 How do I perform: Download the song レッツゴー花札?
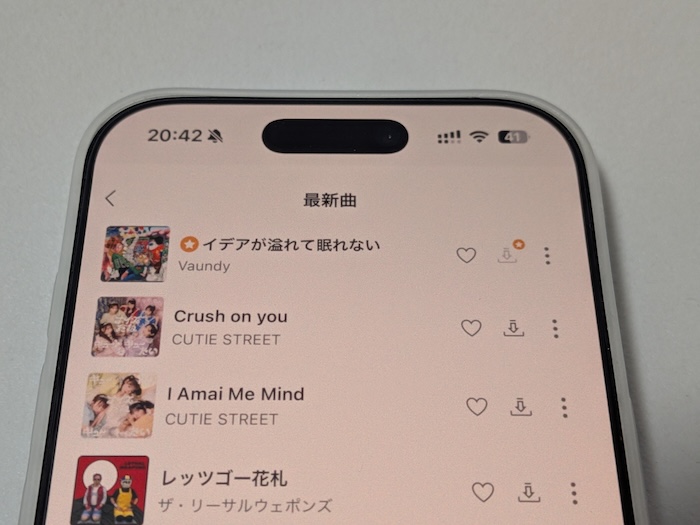tap(529, 492)
